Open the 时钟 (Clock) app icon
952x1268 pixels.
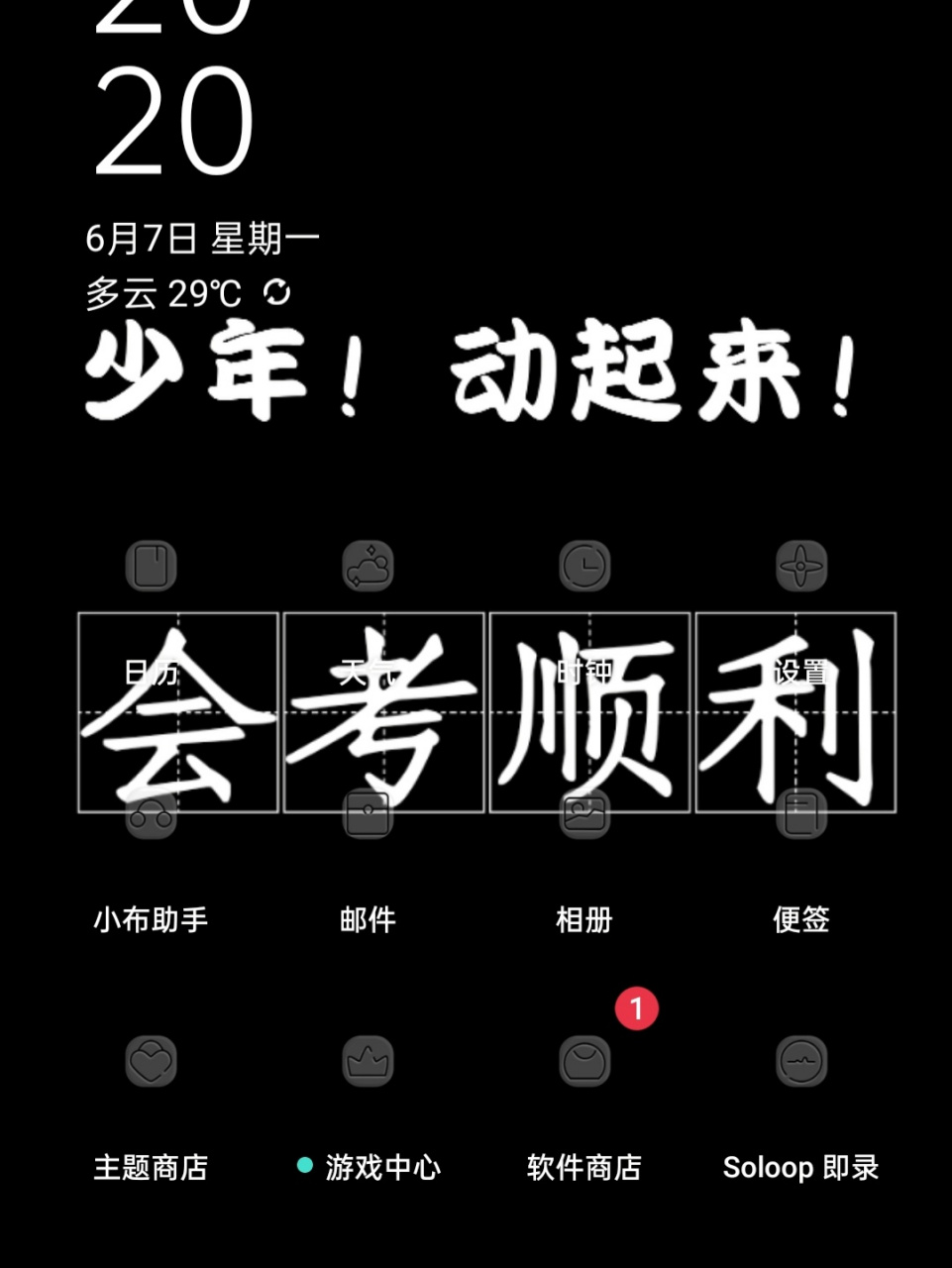click(583, 567)
